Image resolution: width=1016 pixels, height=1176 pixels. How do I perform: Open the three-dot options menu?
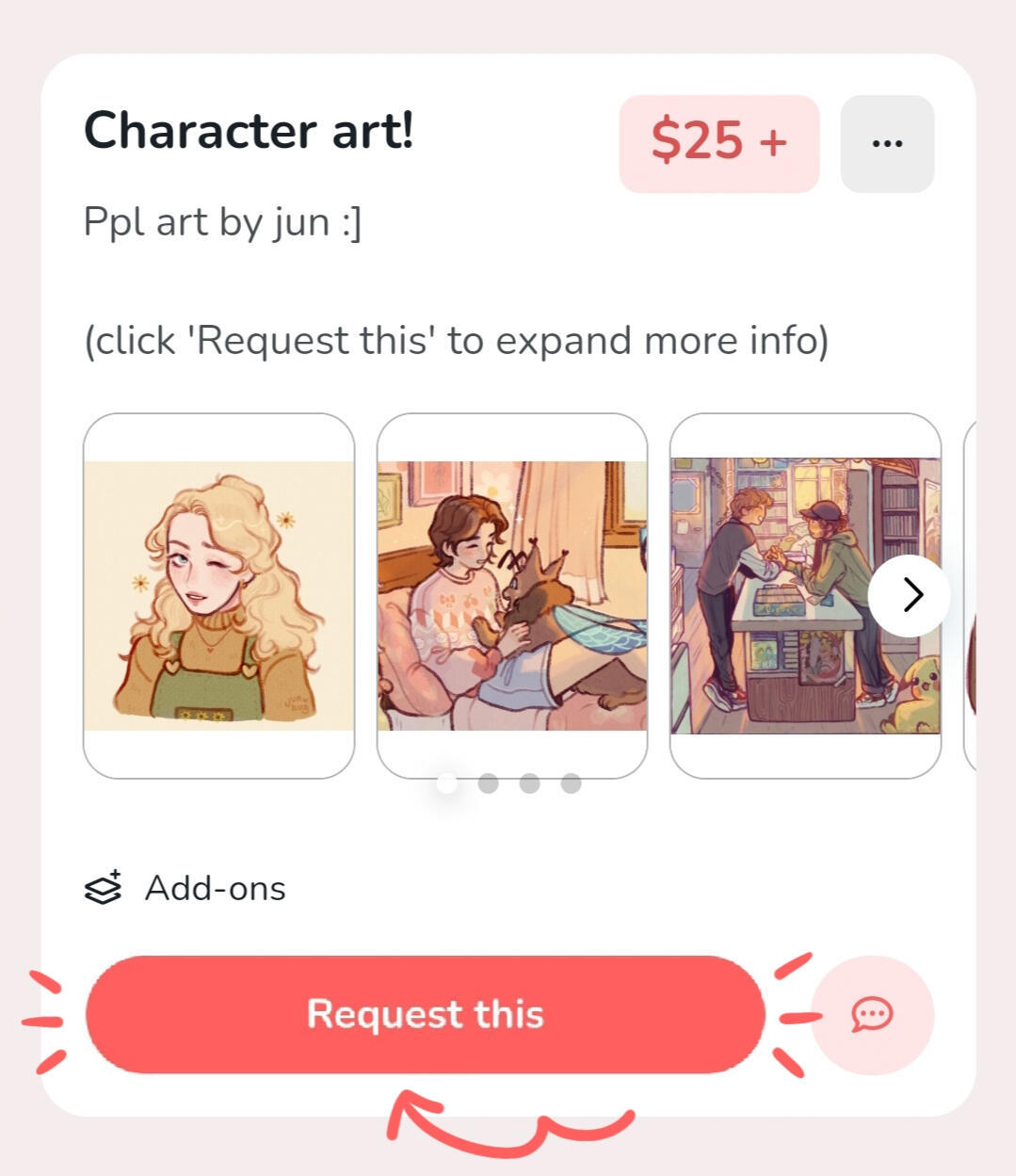(886, 144)
